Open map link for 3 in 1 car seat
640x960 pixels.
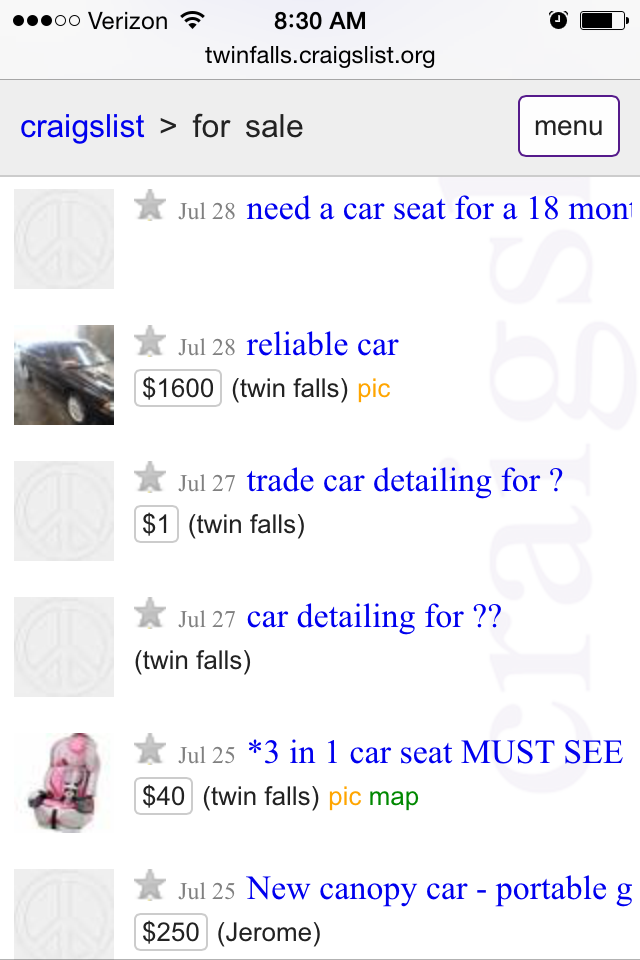click(393, 797)
